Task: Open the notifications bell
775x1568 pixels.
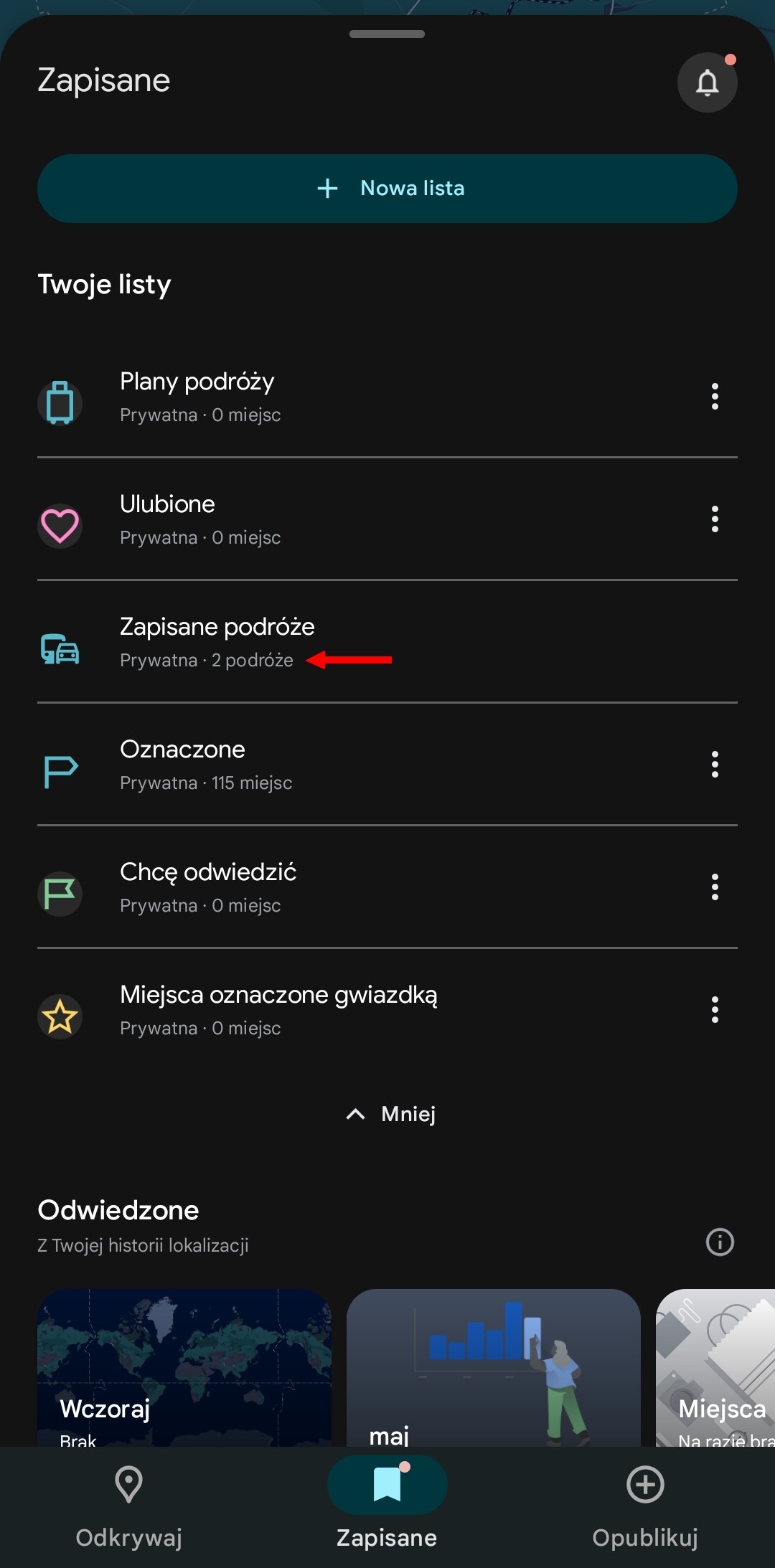Action: pos(708,82)
